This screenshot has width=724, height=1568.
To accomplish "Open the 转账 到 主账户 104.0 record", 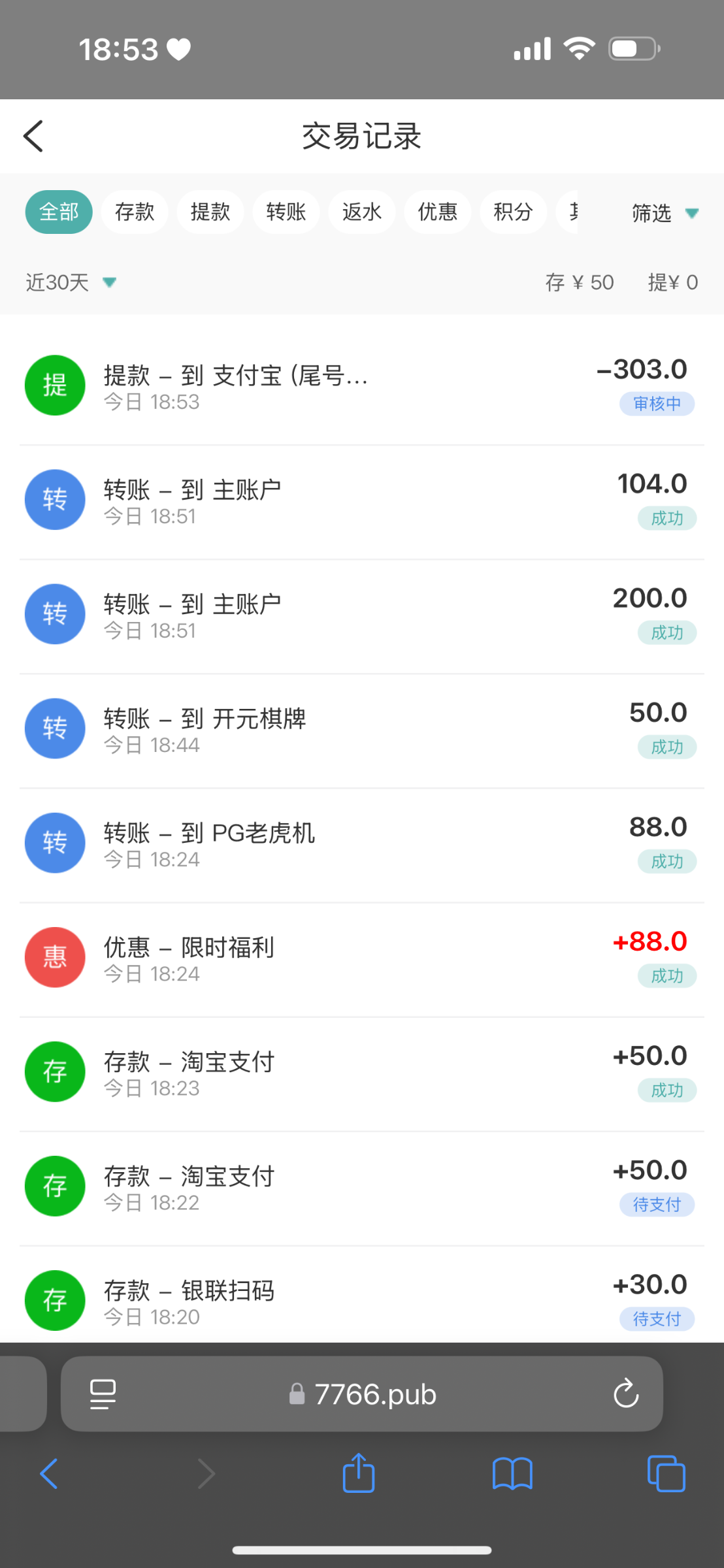I will click(362, 502).
